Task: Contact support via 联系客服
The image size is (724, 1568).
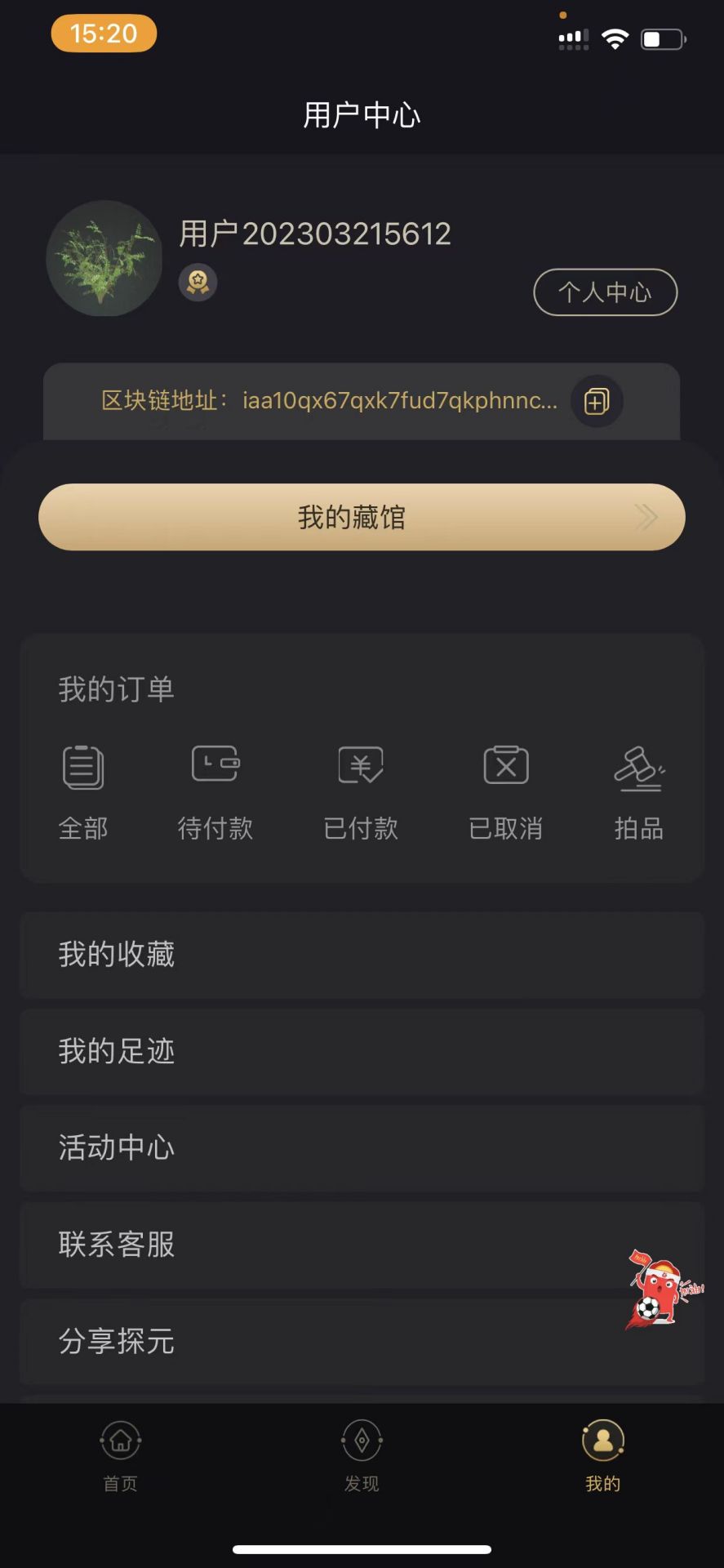Action: [x=116, y=1245]
